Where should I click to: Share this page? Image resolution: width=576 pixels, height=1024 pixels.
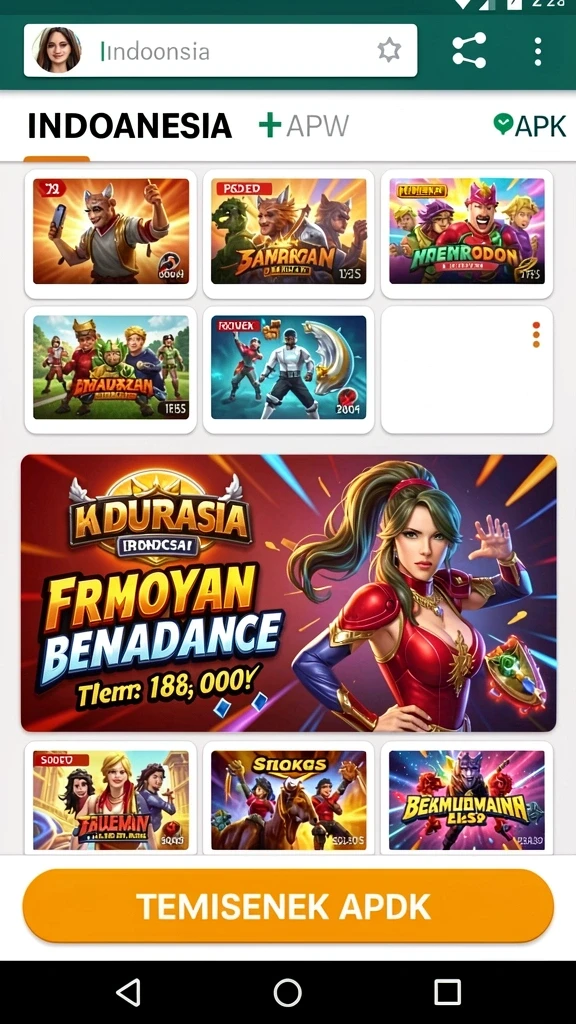(469, 50)
